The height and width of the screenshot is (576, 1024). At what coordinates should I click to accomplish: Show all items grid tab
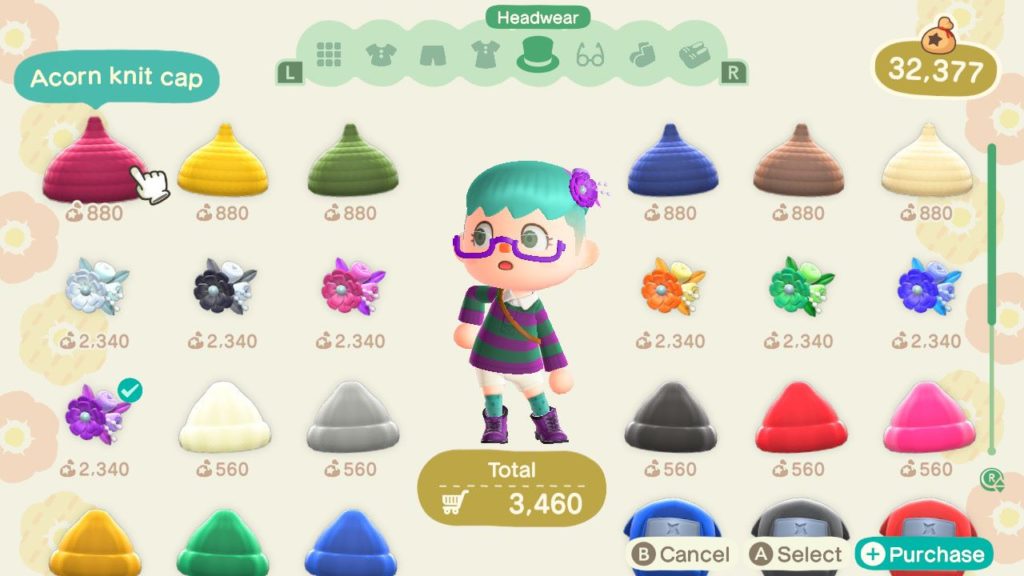[x=330, y=55]
